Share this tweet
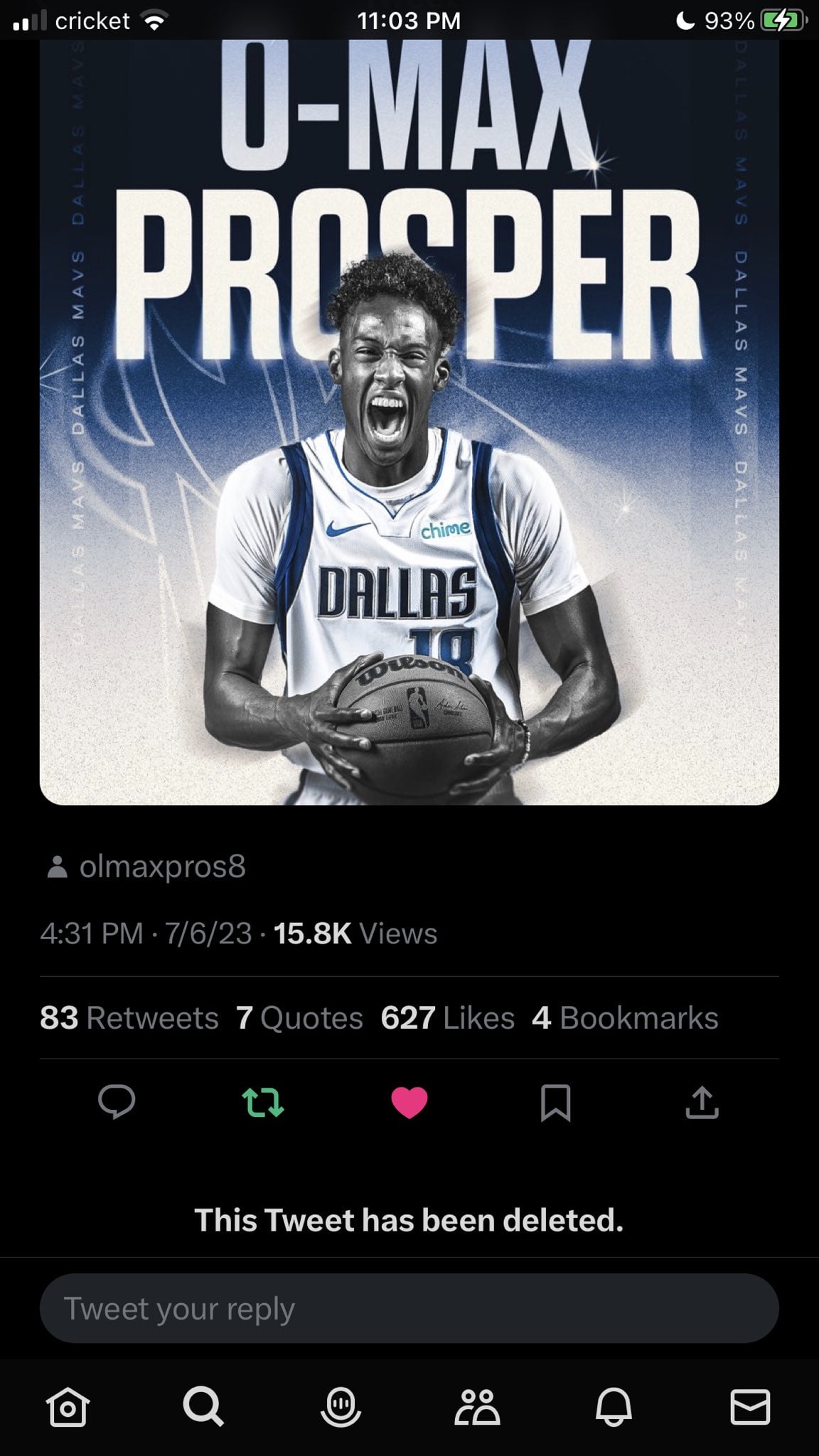 [x=702, y=1103]
